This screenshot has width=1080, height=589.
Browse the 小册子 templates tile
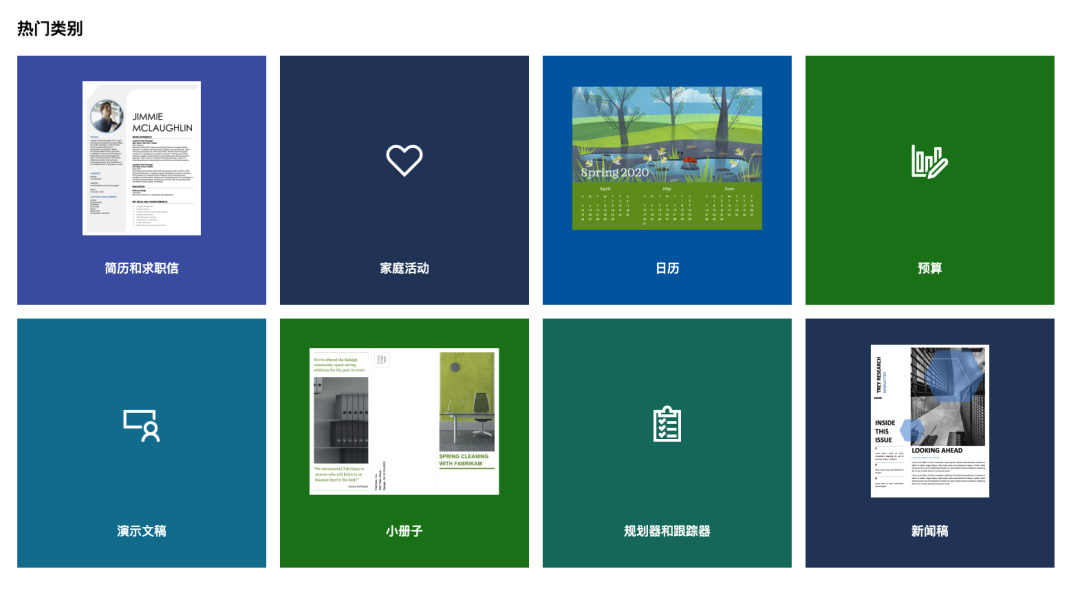point(404,443)
